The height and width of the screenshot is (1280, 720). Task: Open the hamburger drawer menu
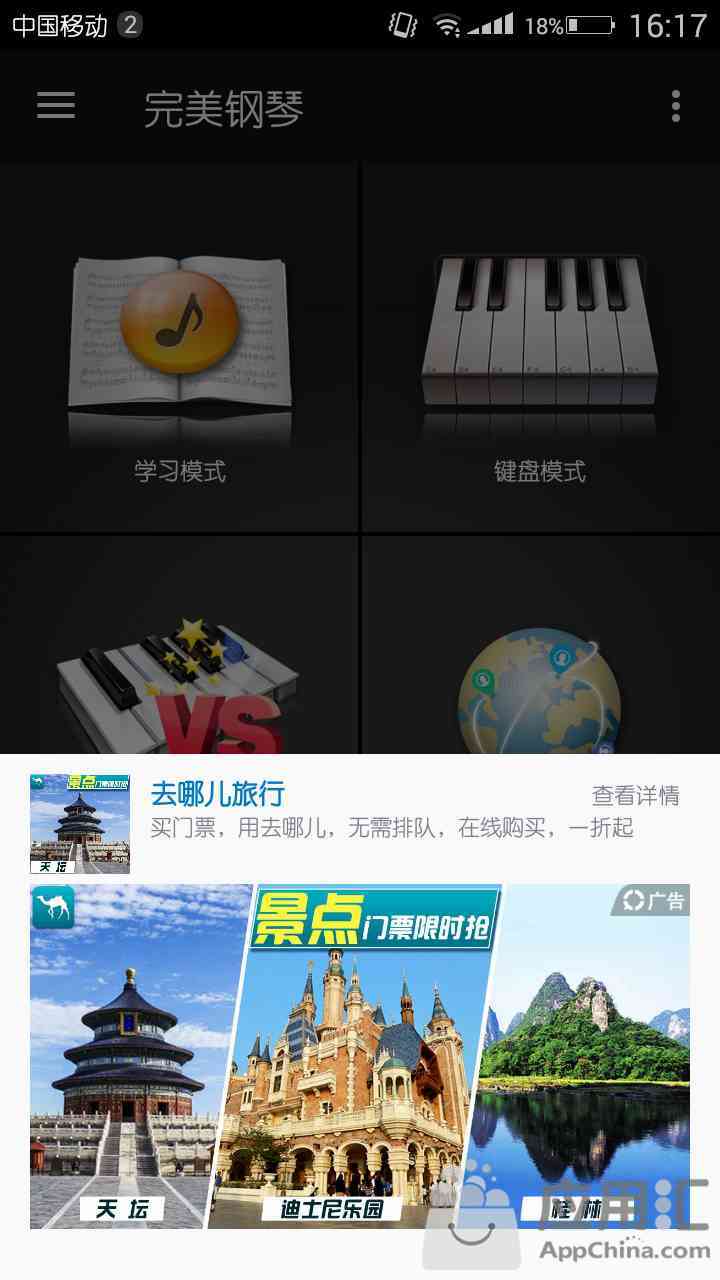pos(56,106)
